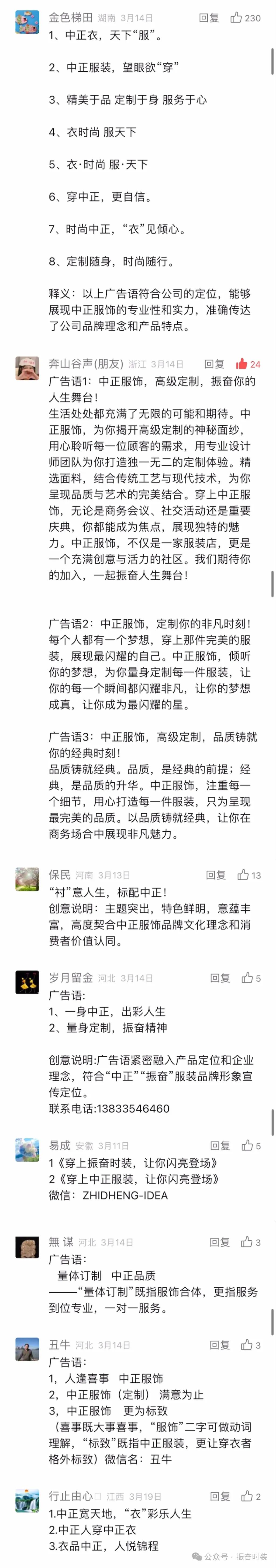Reply to 岁月留金's comment
Image resolution: width=276 pixels, height=1568 pixels.
220,977
